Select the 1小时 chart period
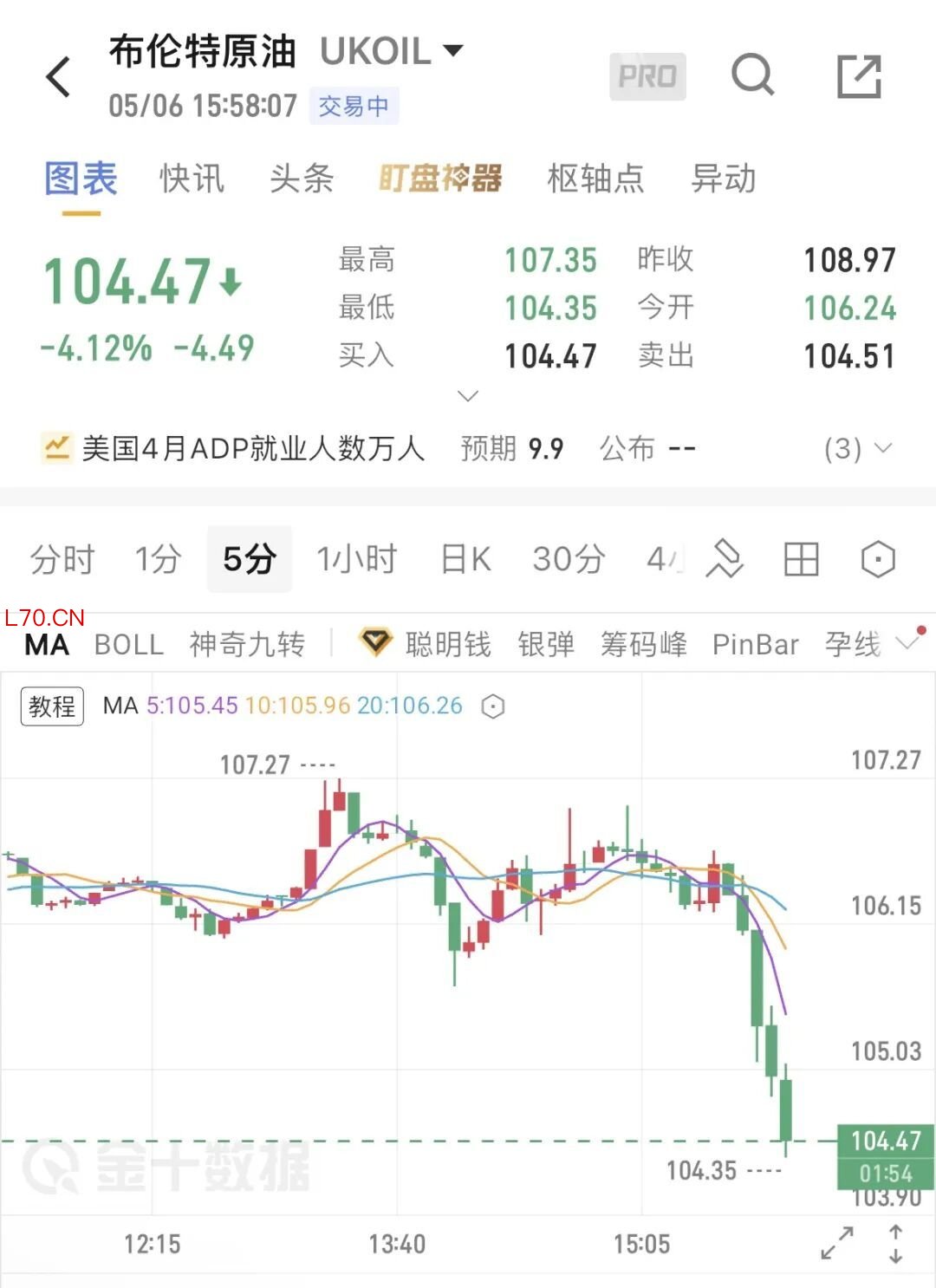The width and height of the screenshot is (936, 1288). tap(356, 559)
